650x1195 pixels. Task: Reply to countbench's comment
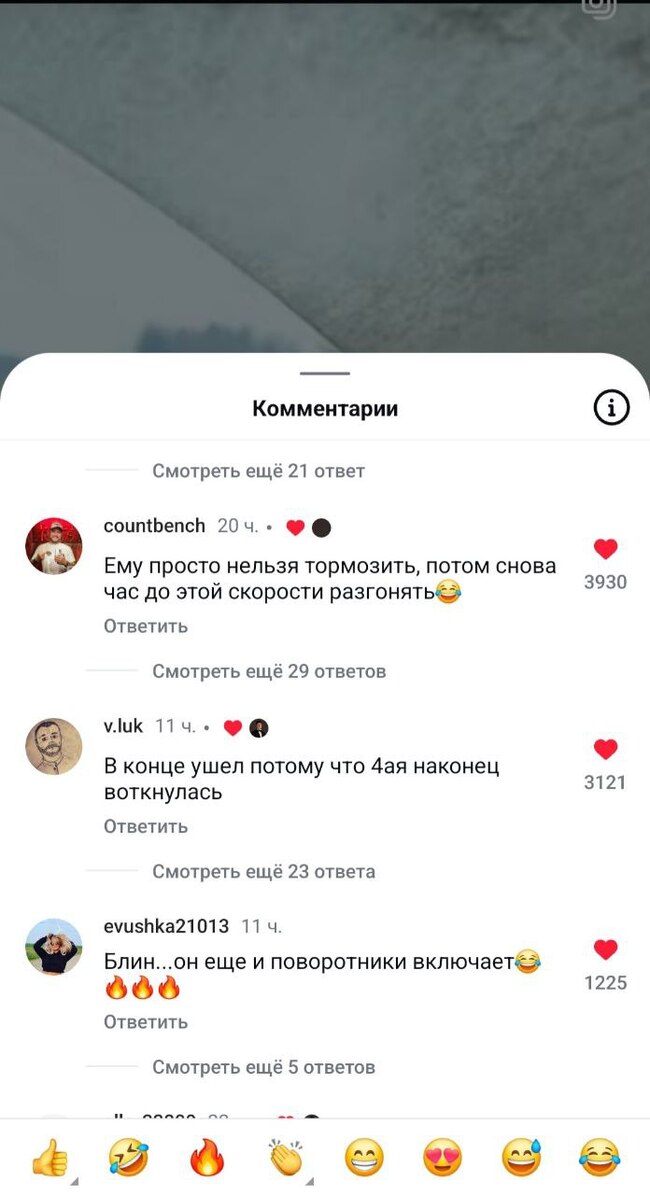[x=146, y=626]
